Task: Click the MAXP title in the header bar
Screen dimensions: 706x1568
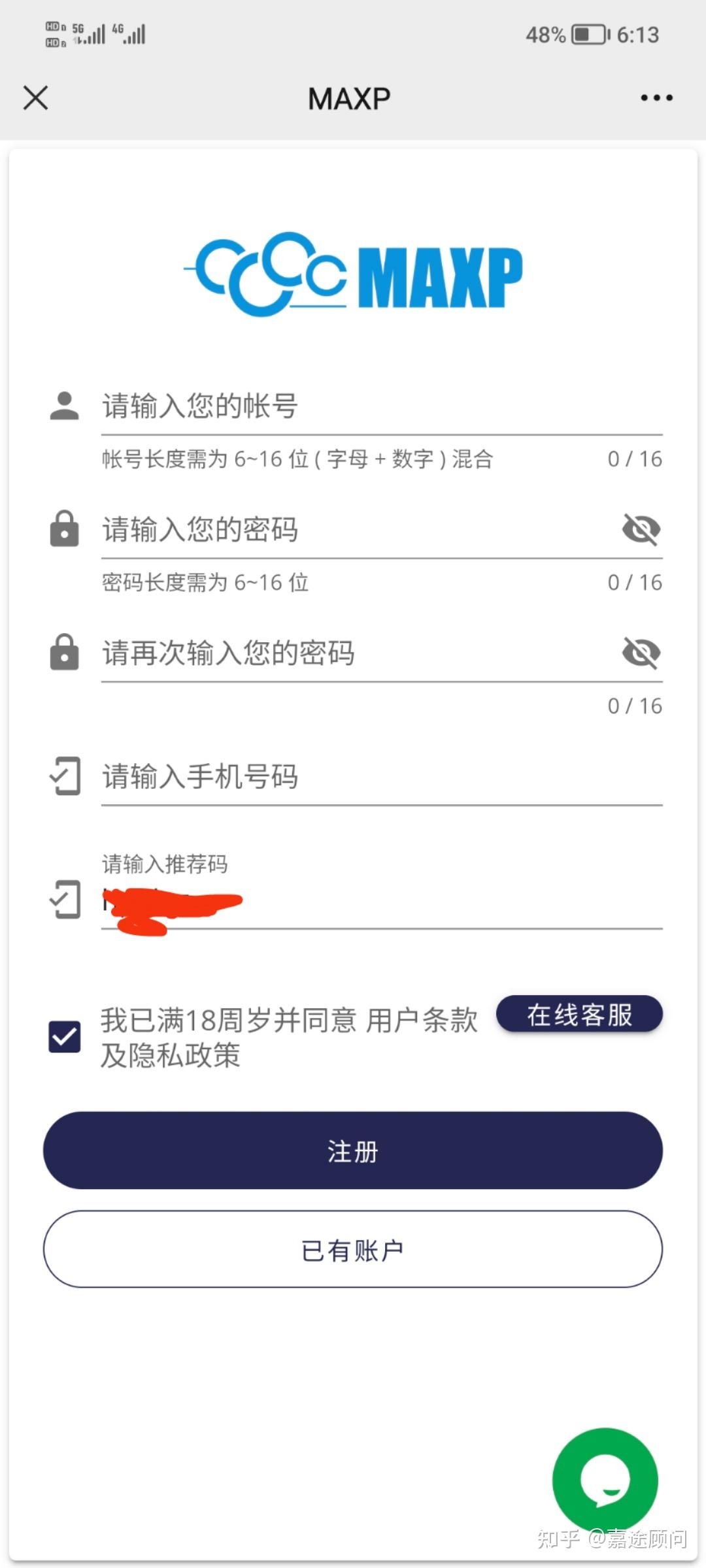Action: pyautogui.click(x=348, y=96)
